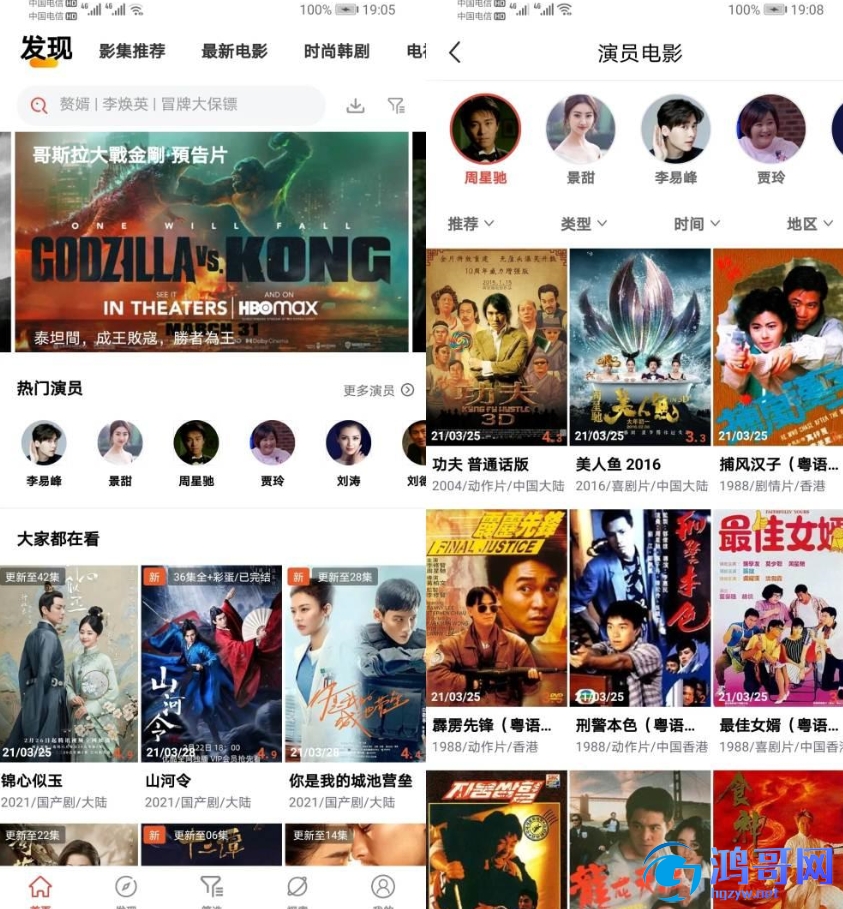Open the movie 刑警本色
The height and width of the screenshot is (909, 843).
tap(640, 608)
